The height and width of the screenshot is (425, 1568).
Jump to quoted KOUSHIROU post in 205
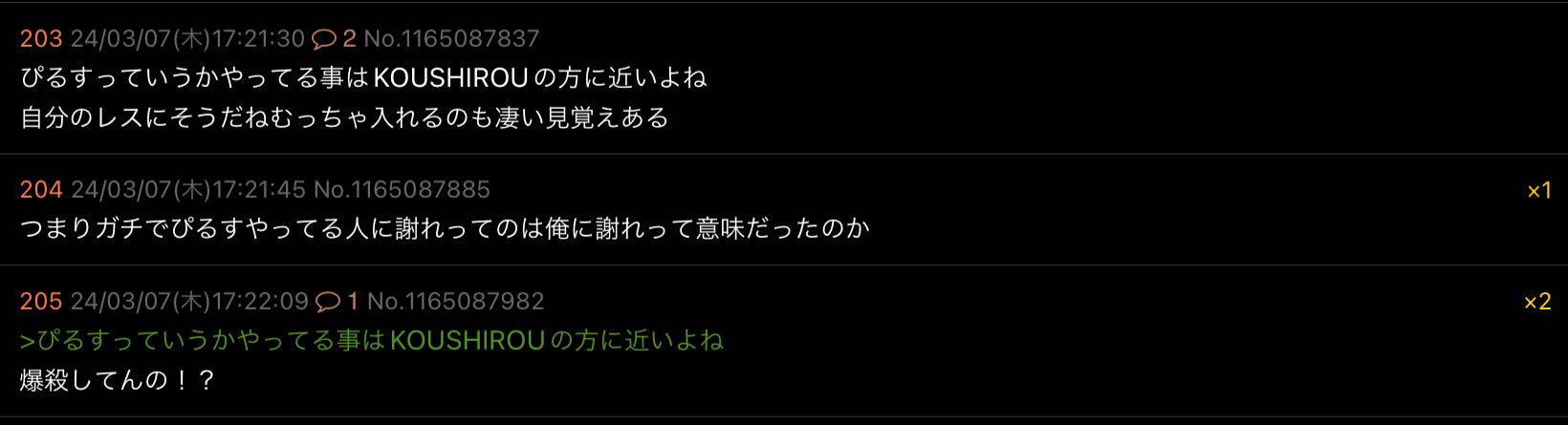[x=371, y=340]
